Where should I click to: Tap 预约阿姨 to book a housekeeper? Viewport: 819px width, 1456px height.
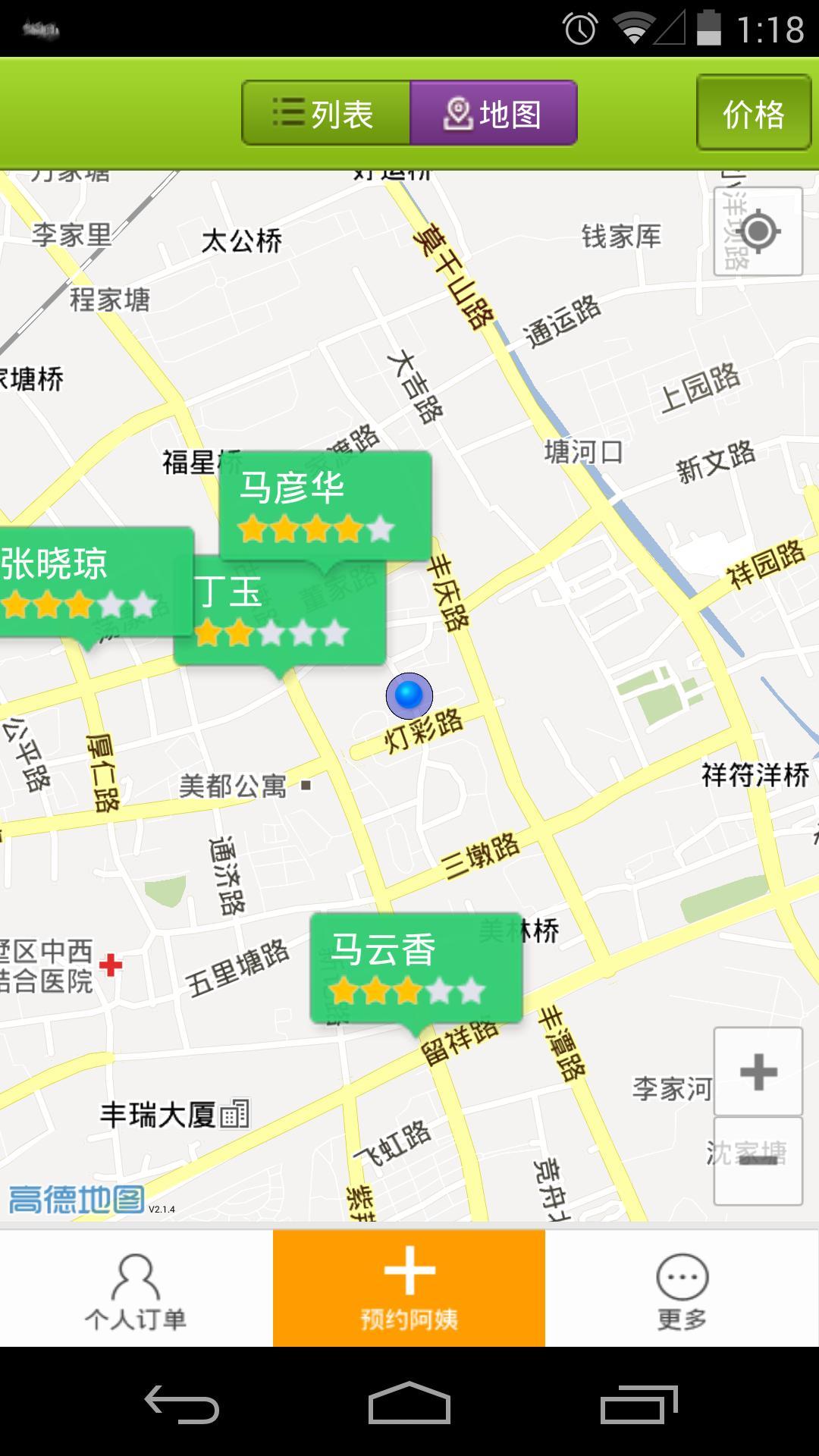point(409,1289)
